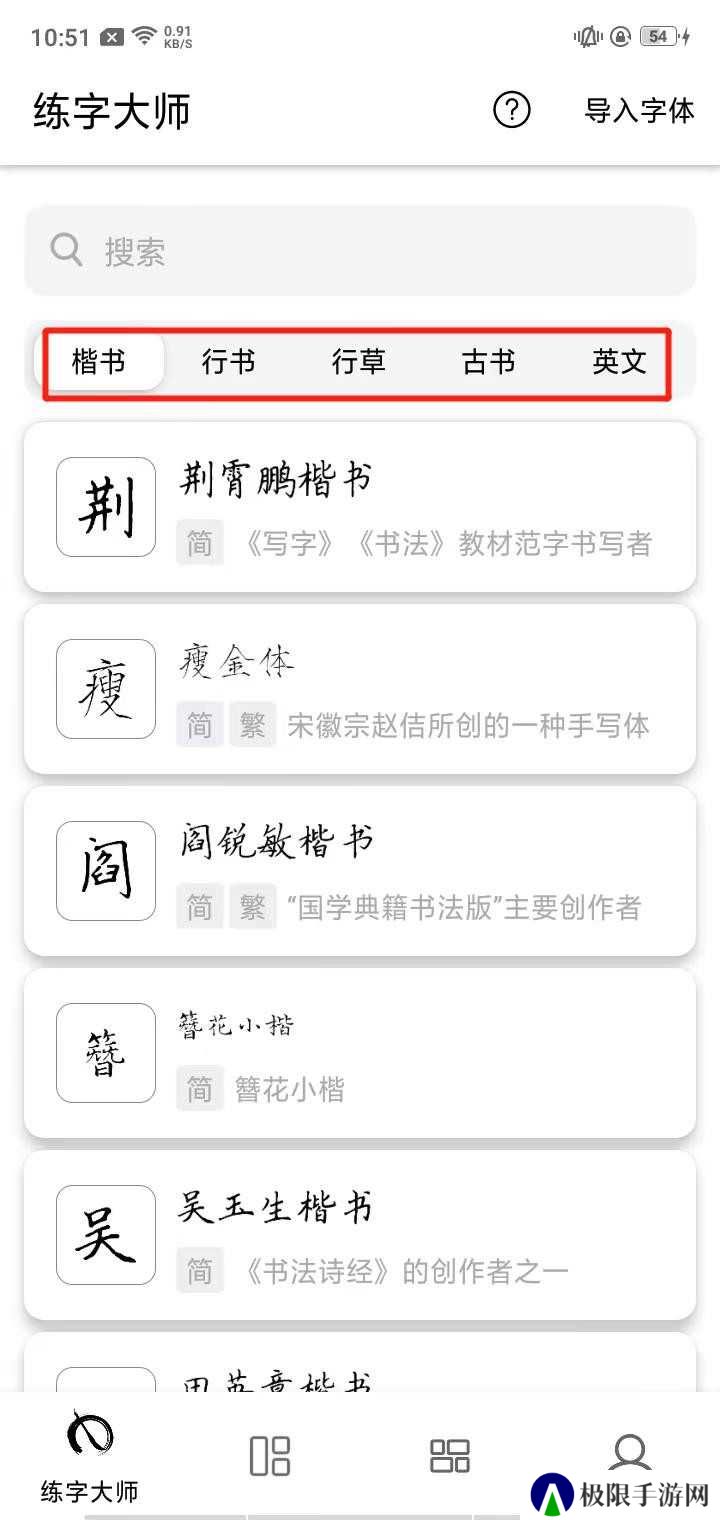
Task: Switch to the 行书 tab
Action: [228, 361]
